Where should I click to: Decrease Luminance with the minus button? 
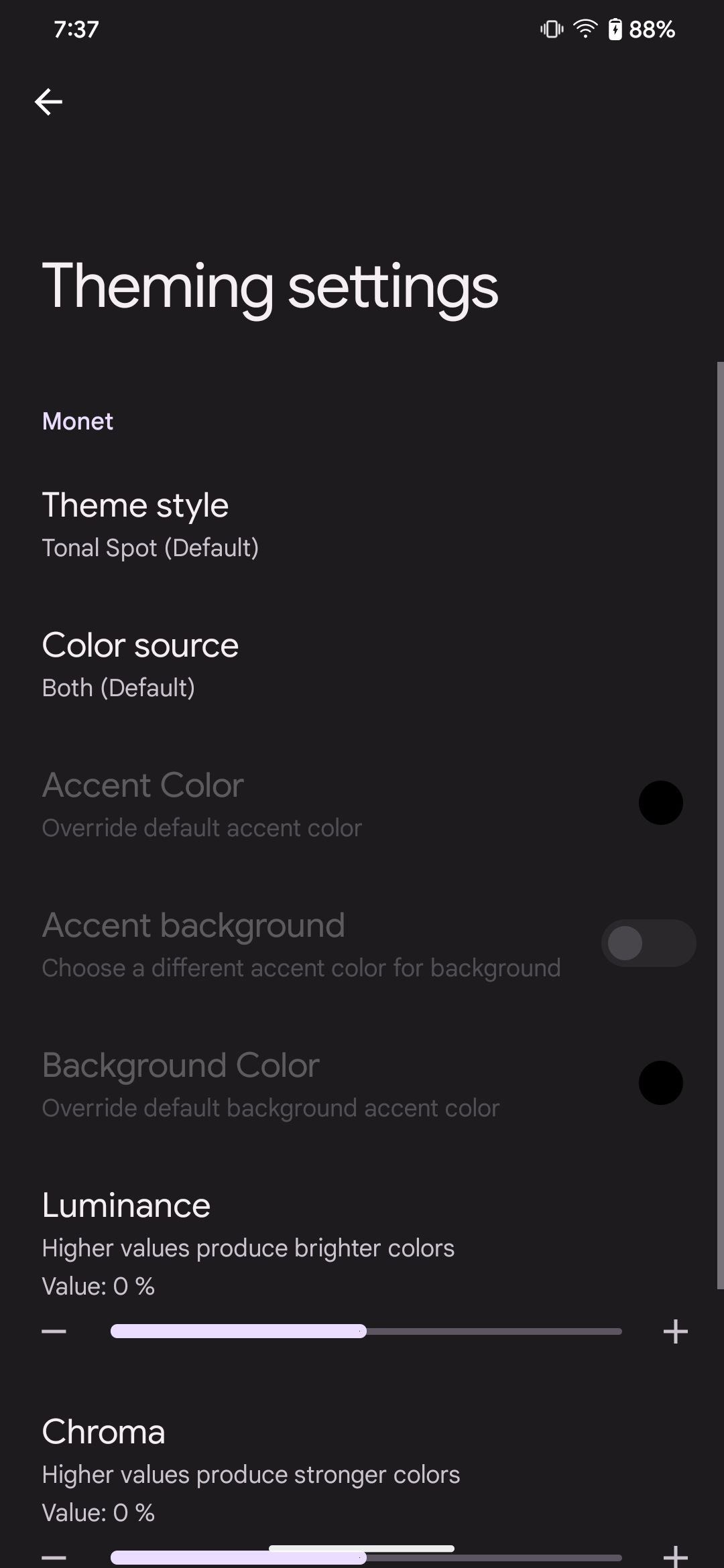[54, 1331]
